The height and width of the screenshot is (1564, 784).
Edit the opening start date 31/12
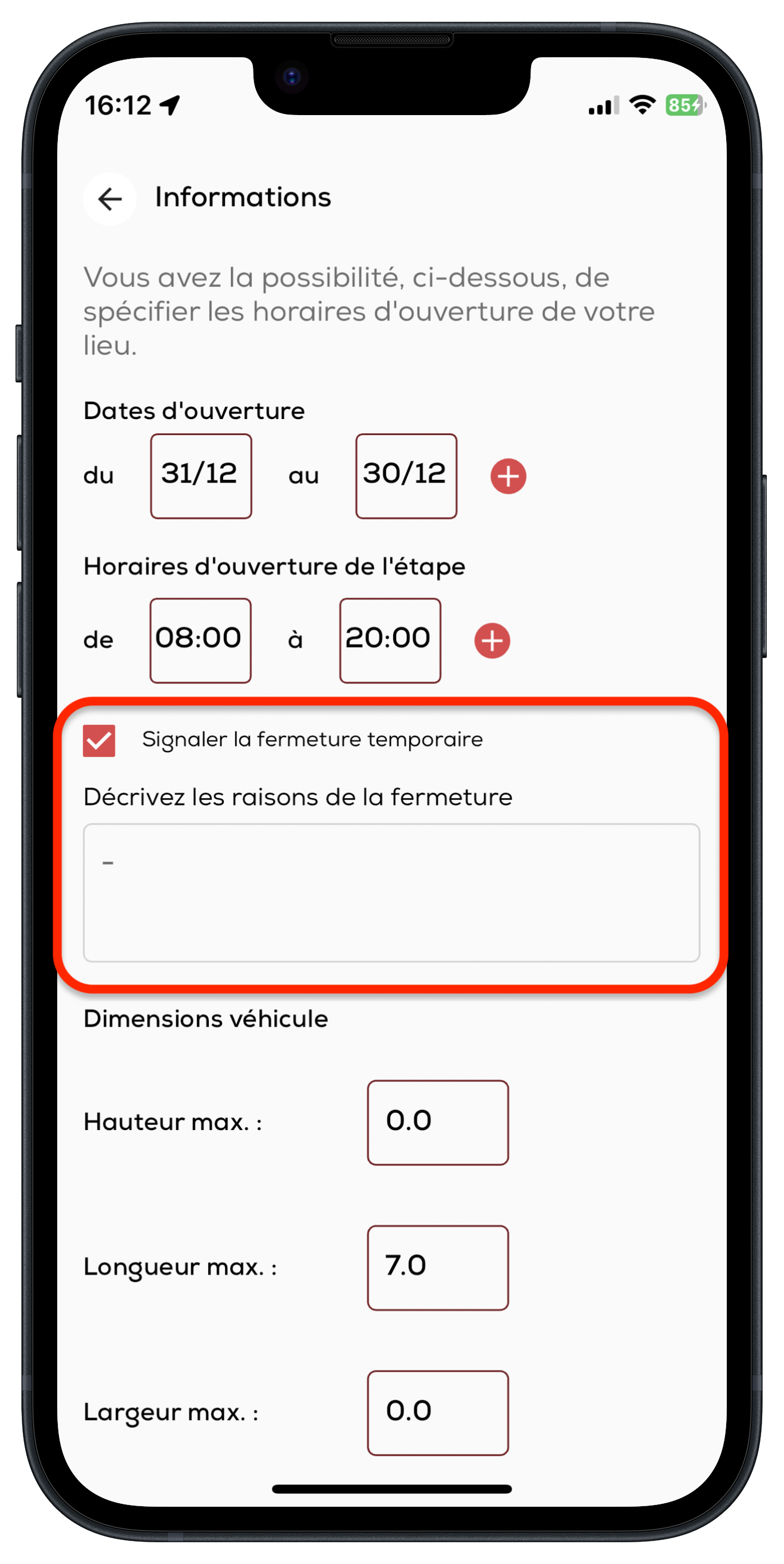[201, 475]
